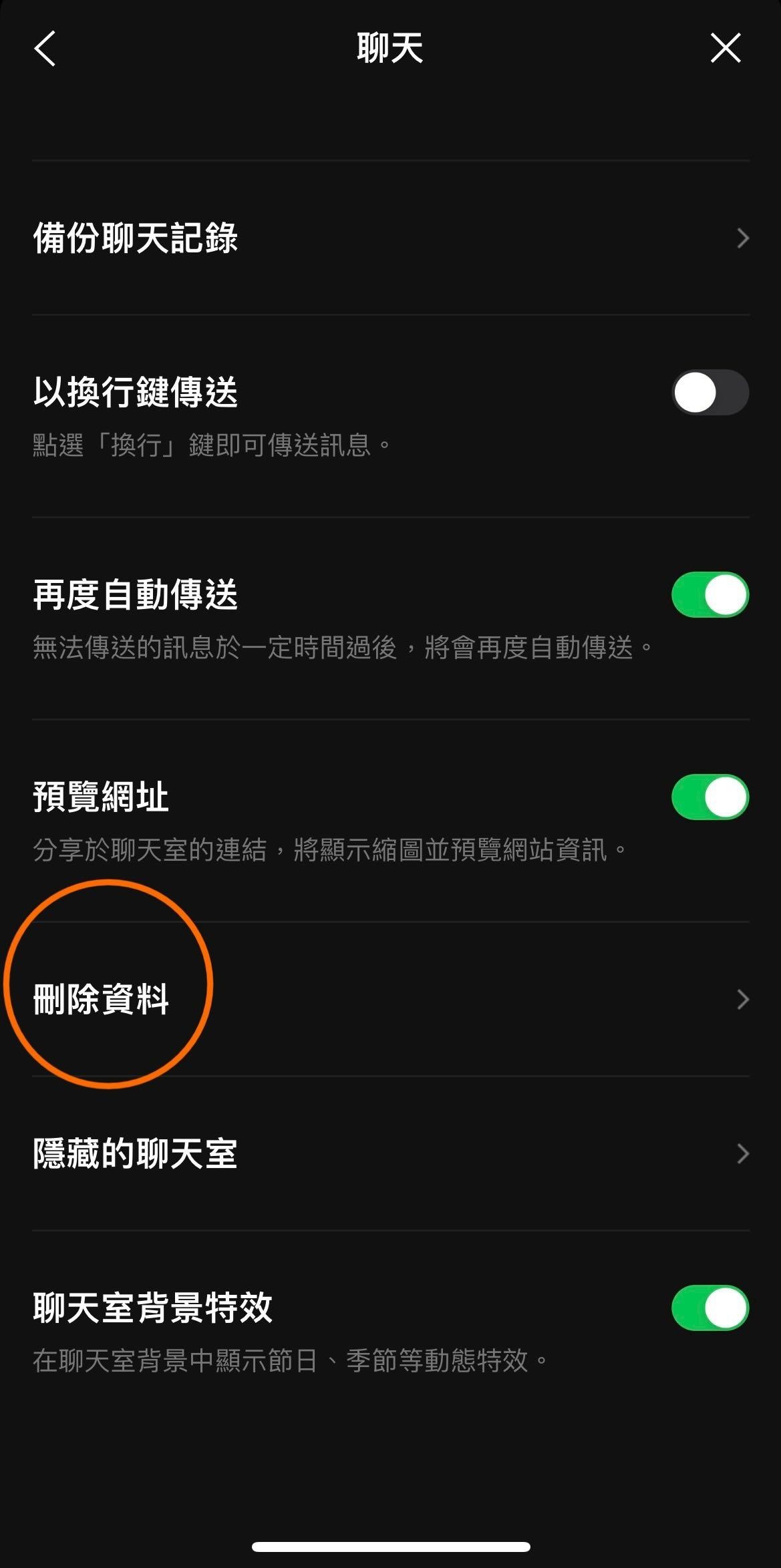Open the 刪除資料 row
781x1568 pixels.
390,1000
